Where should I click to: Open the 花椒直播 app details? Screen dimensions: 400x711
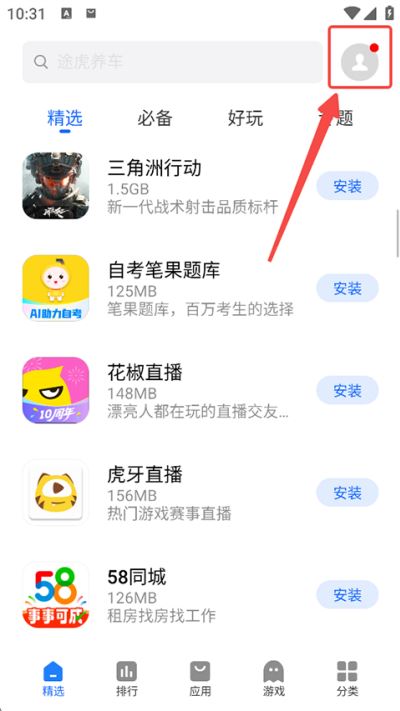(x=166, y=390)
